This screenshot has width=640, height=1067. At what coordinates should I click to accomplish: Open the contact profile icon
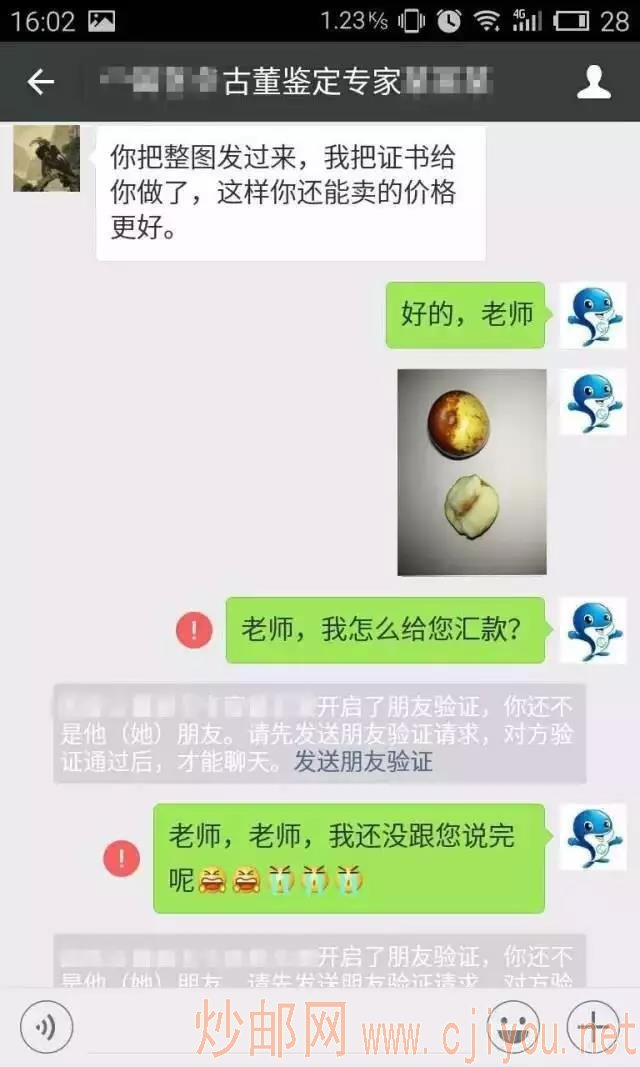coord(594,82)
